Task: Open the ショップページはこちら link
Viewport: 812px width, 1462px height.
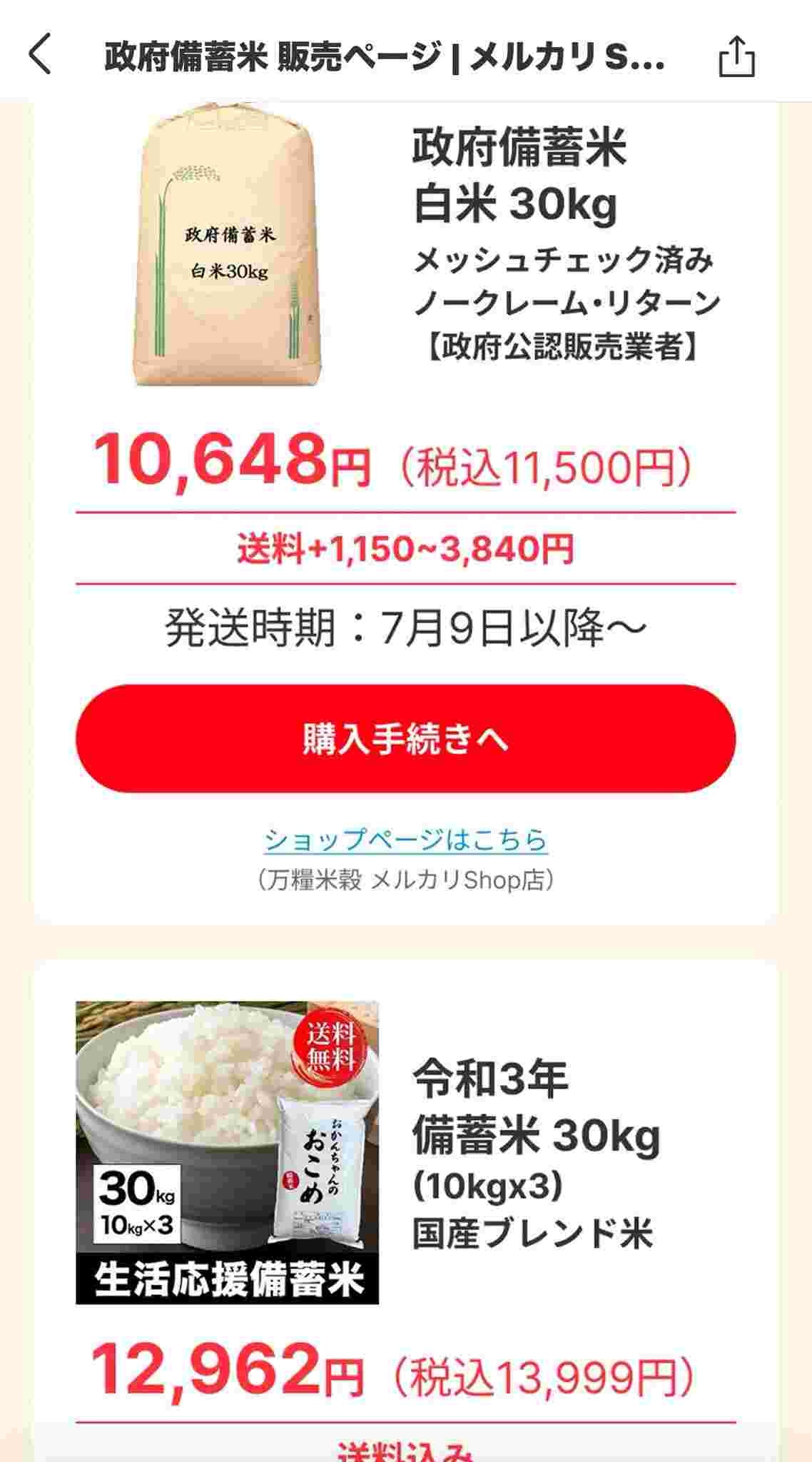Action: pyautogui.click(x=405, y=840)
